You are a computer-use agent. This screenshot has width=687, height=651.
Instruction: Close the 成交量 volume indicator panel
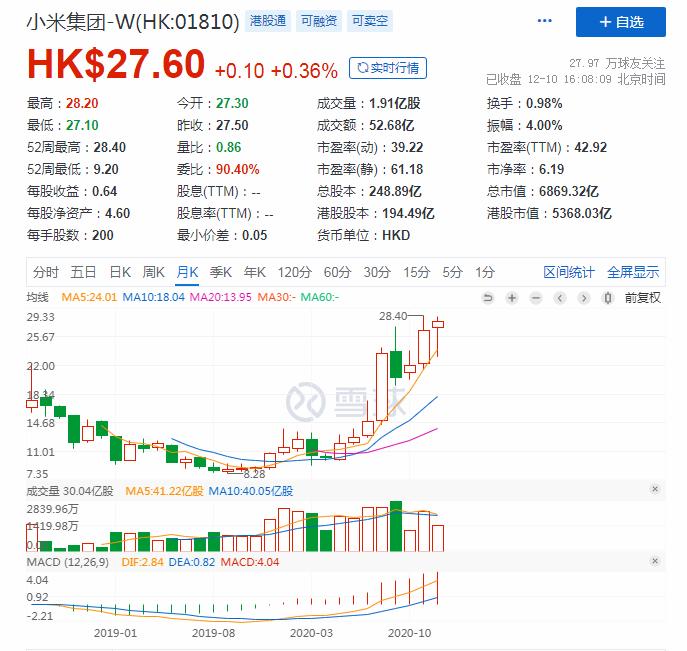[655, 489]
